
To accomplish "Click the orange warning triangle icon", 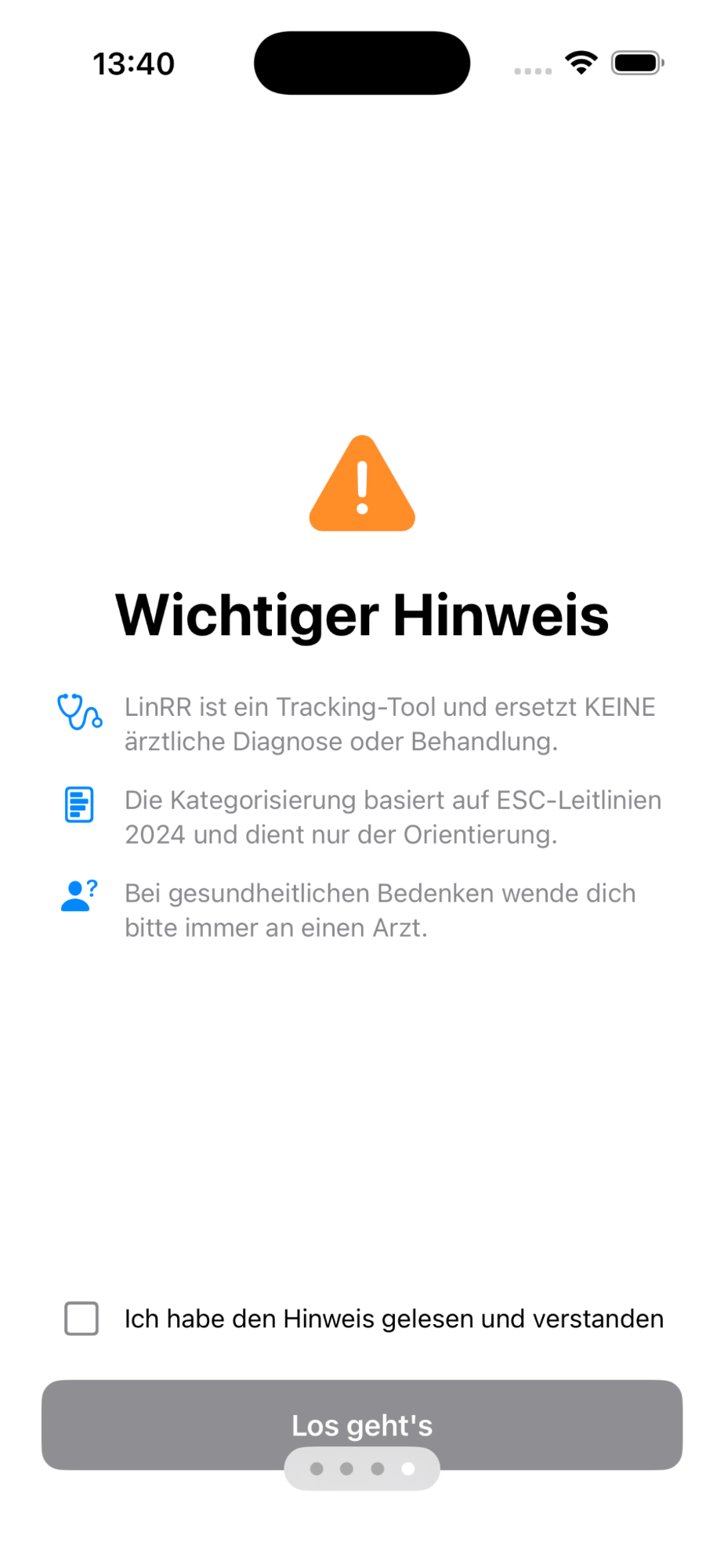I will pyautogui.click(x=361, y=482).
